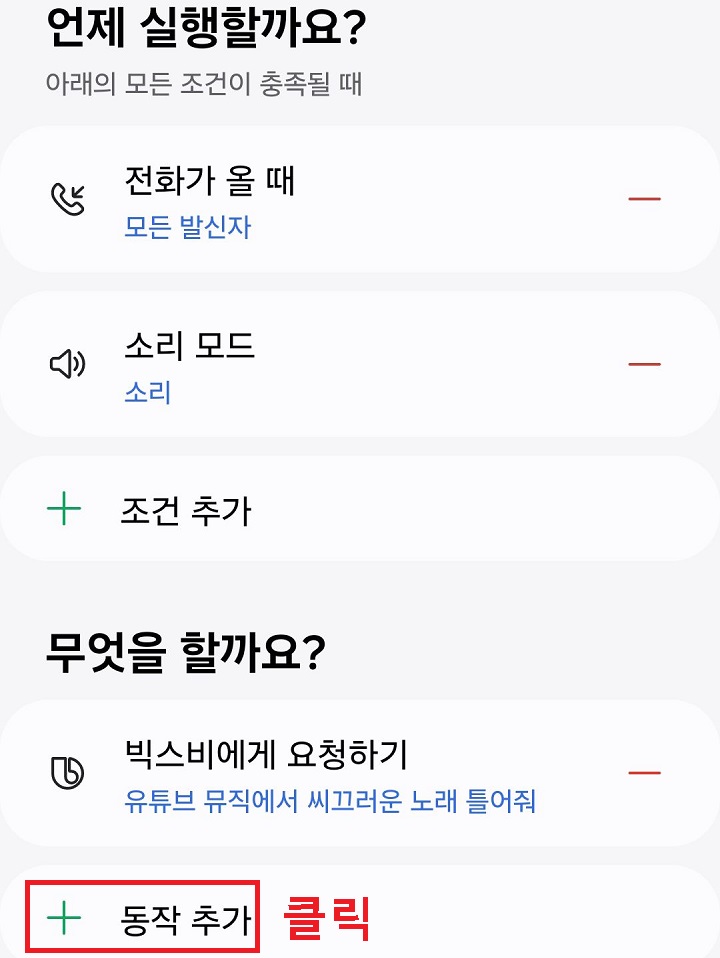720x958 pixels.
Task: Click the green plus icon for 조건 추가
Action: [x=64, y=510]
